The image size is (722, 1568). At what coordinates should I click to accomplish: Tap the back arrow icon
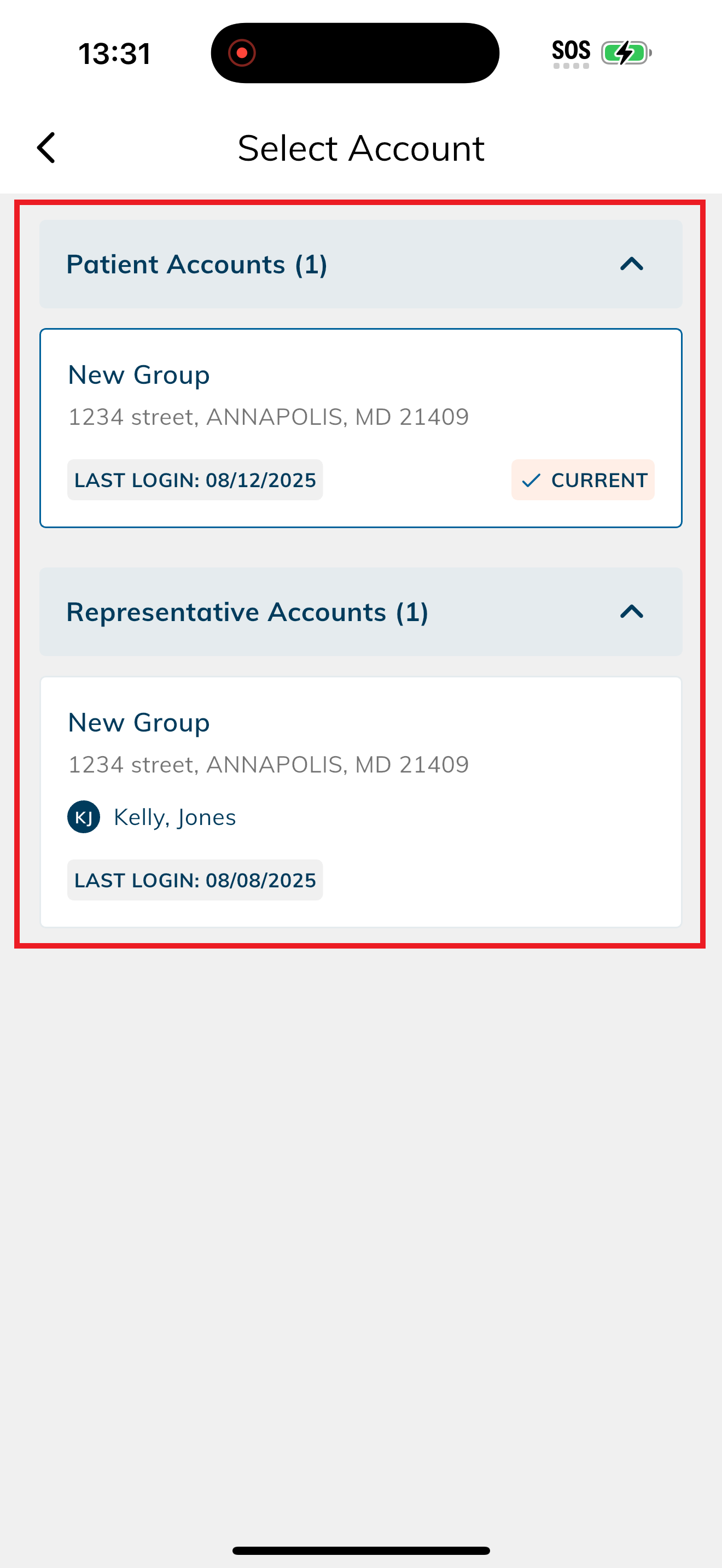click(46, 147)
